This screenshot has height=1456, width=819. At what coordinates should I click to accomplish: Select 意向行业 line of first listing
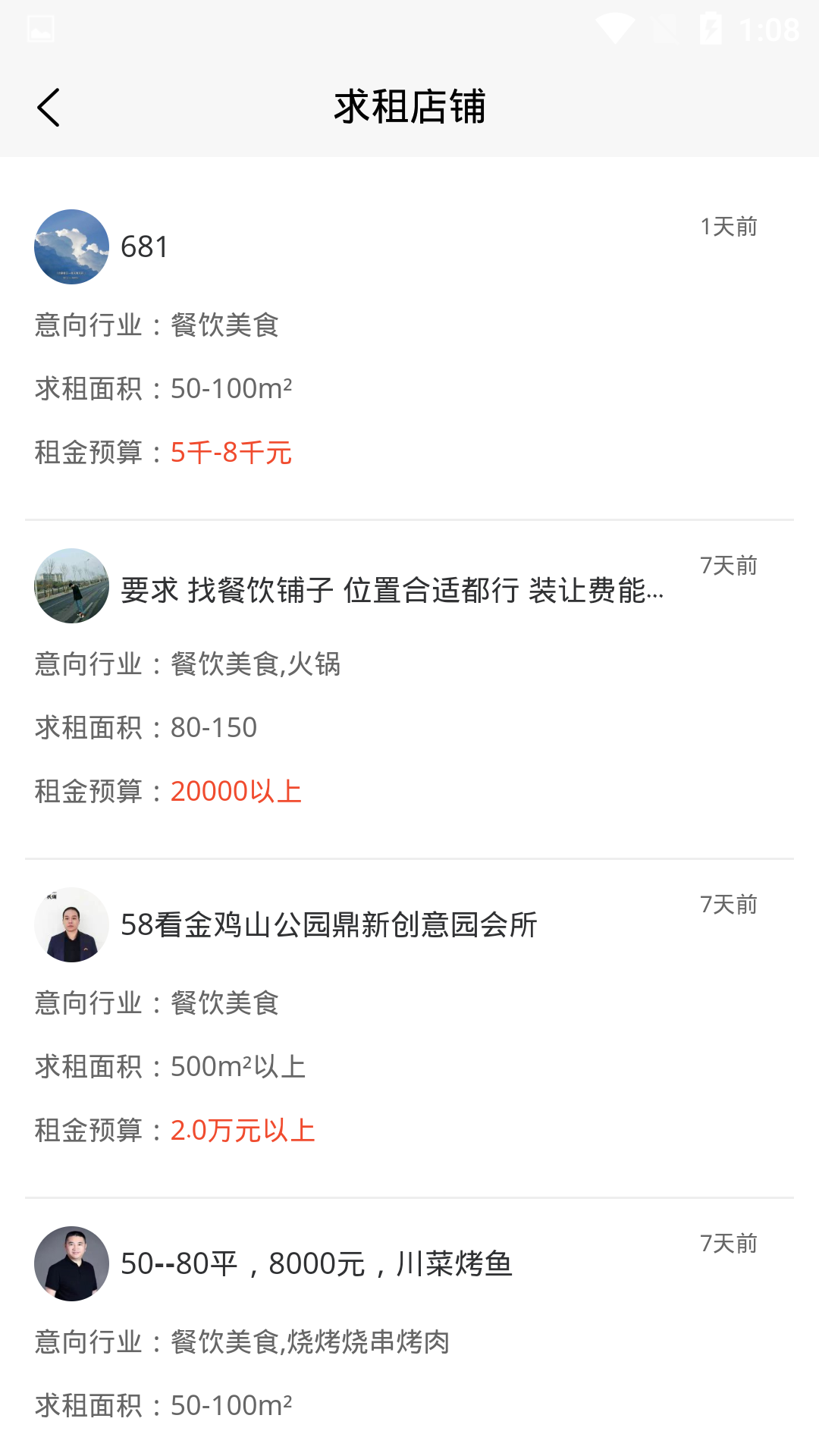click(x=155, y=327)
